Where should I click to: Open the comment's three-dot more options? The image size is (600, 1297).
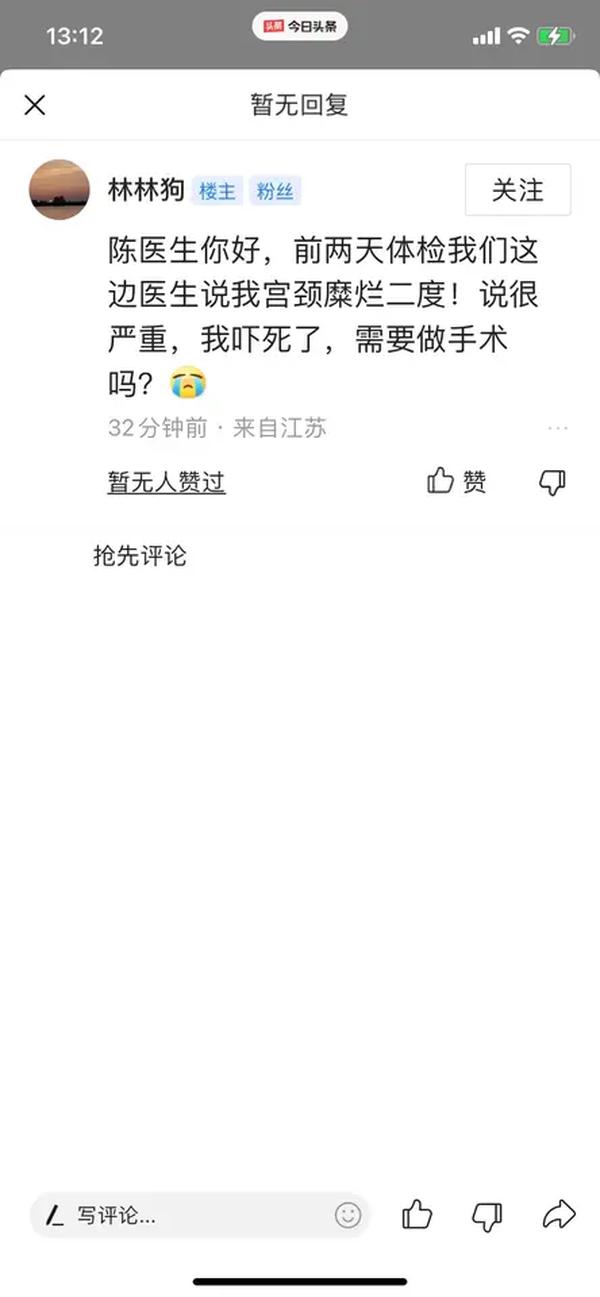click(558, 429)
